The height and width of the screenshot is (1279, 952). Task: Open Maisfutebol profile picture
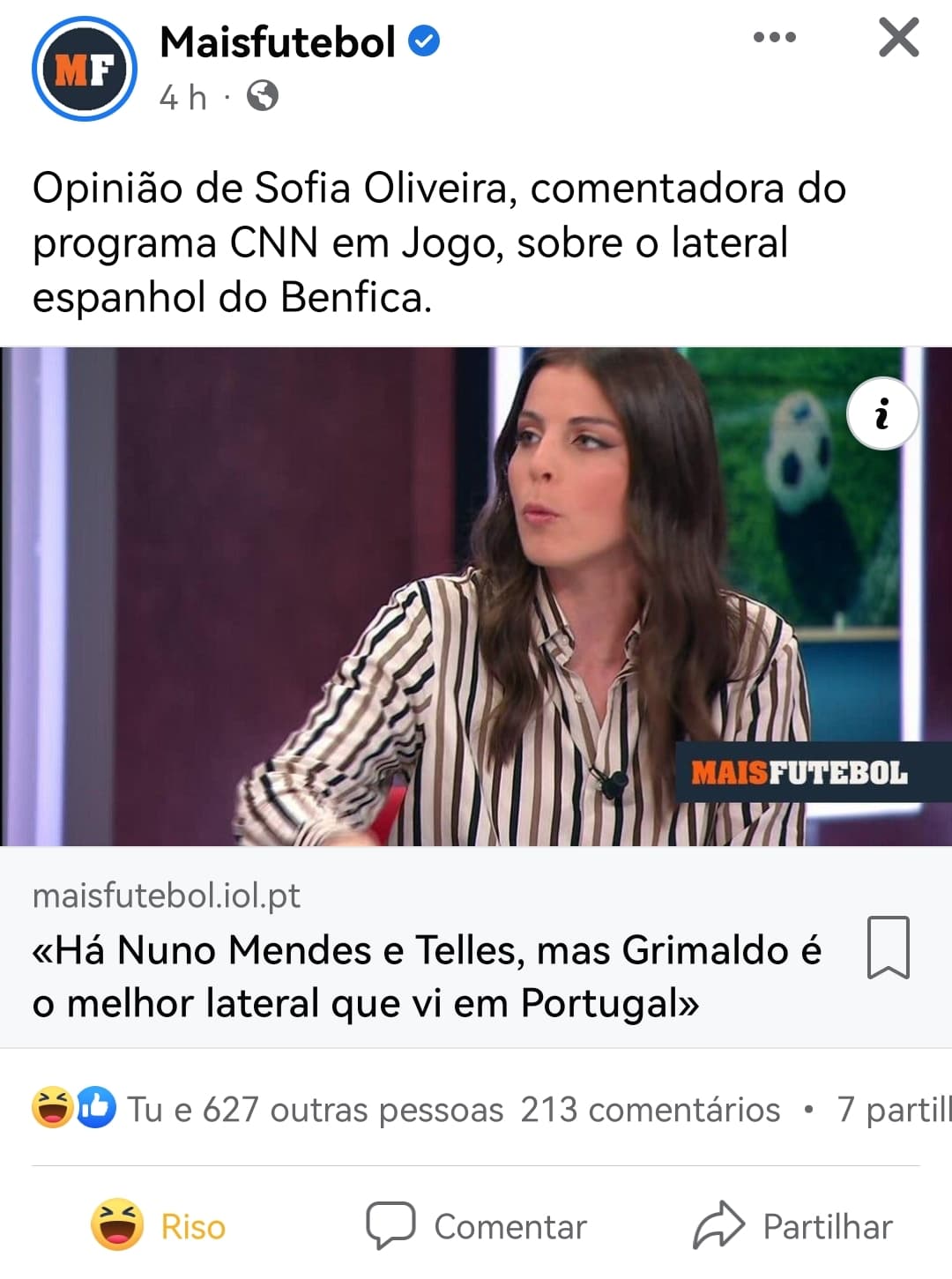pyautogui.click(x=85, y=69)
